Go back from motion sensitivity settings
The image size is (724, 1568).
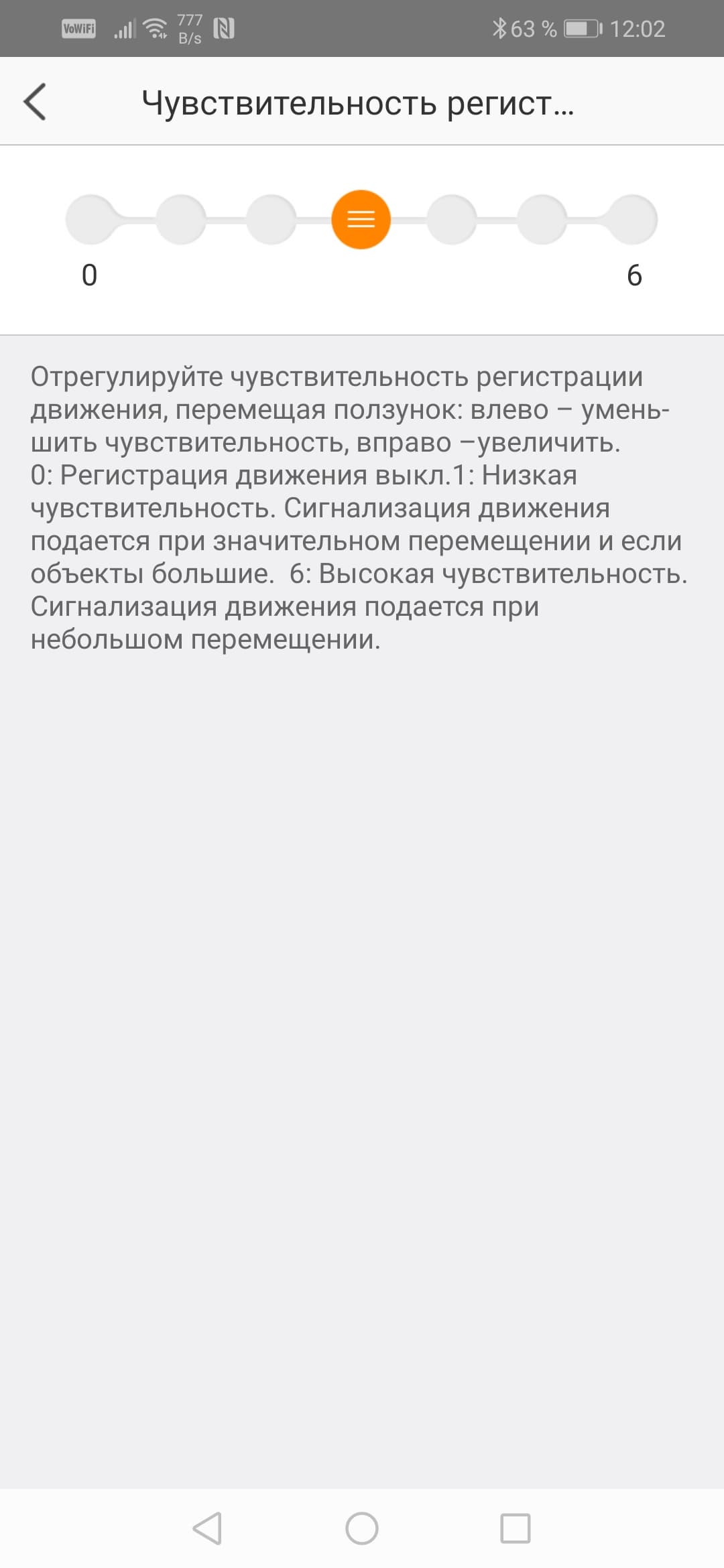[35, 102]
